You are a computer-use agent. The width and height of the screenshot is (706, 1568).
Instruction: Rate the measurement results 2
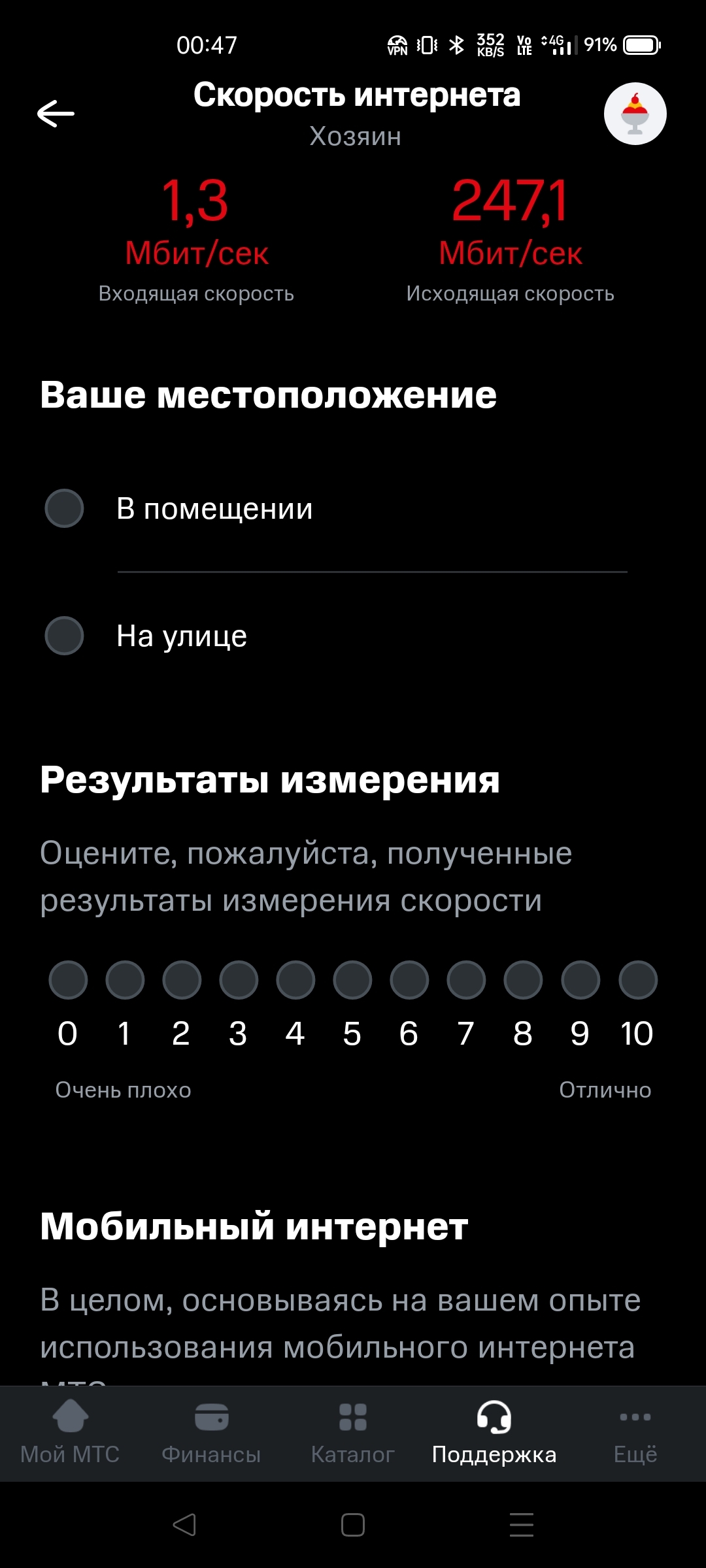(x=182, y=980)
